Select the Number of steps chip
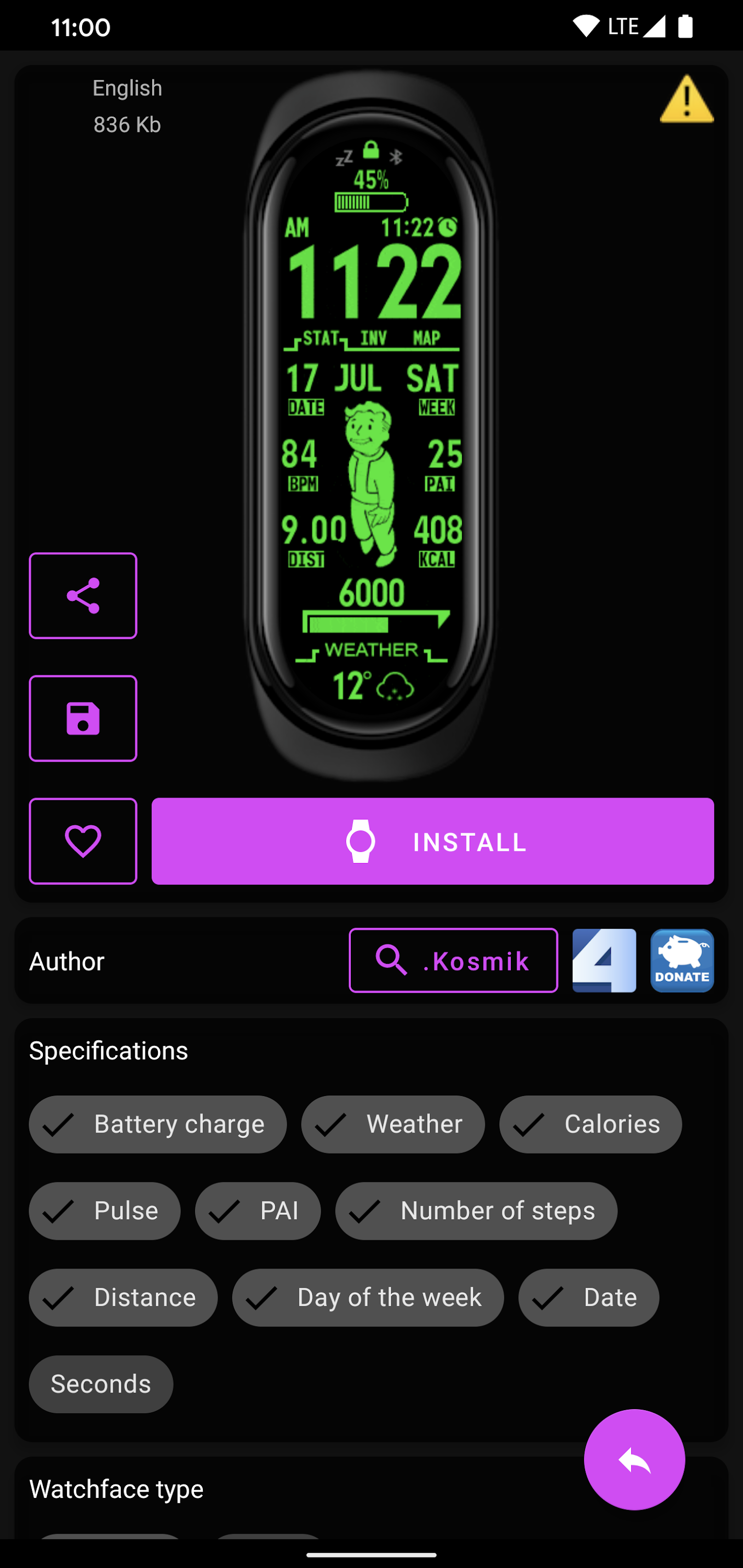The width and height of the screenshot is (743, 1568). click(x=476, y=1210)
